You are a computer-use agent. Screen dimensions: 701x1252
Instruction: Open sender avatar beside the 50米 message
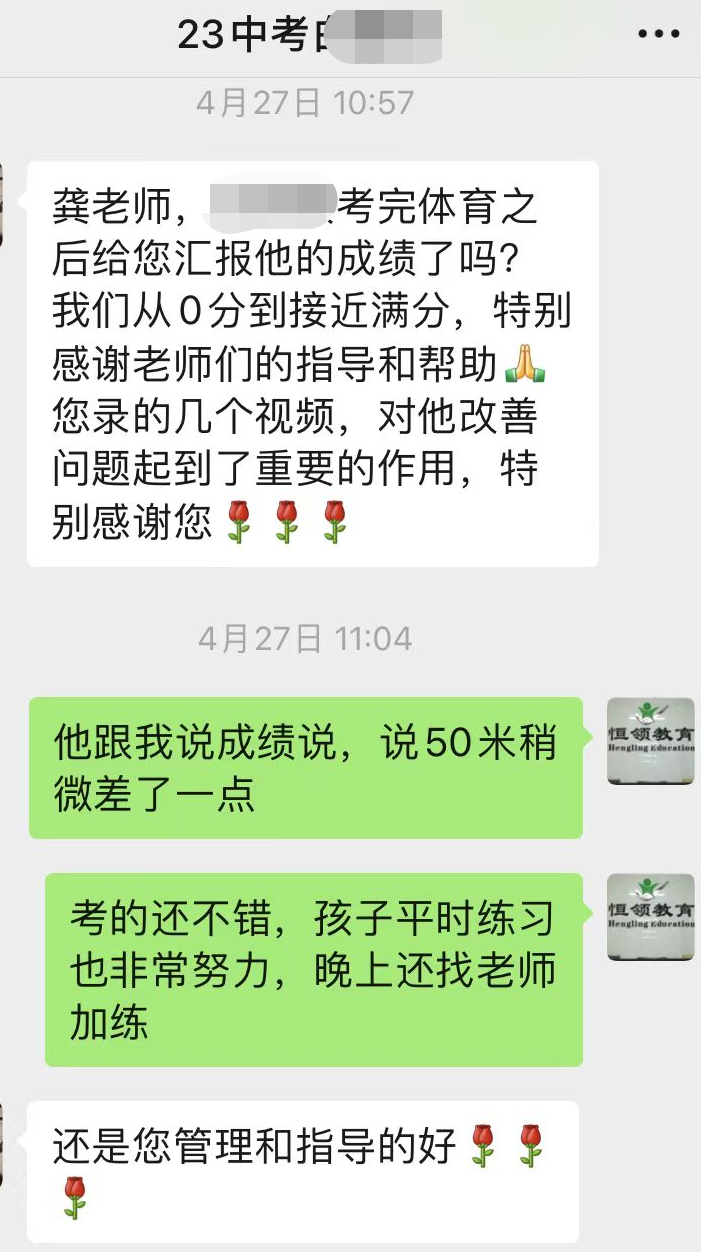[x=651, y=741]
